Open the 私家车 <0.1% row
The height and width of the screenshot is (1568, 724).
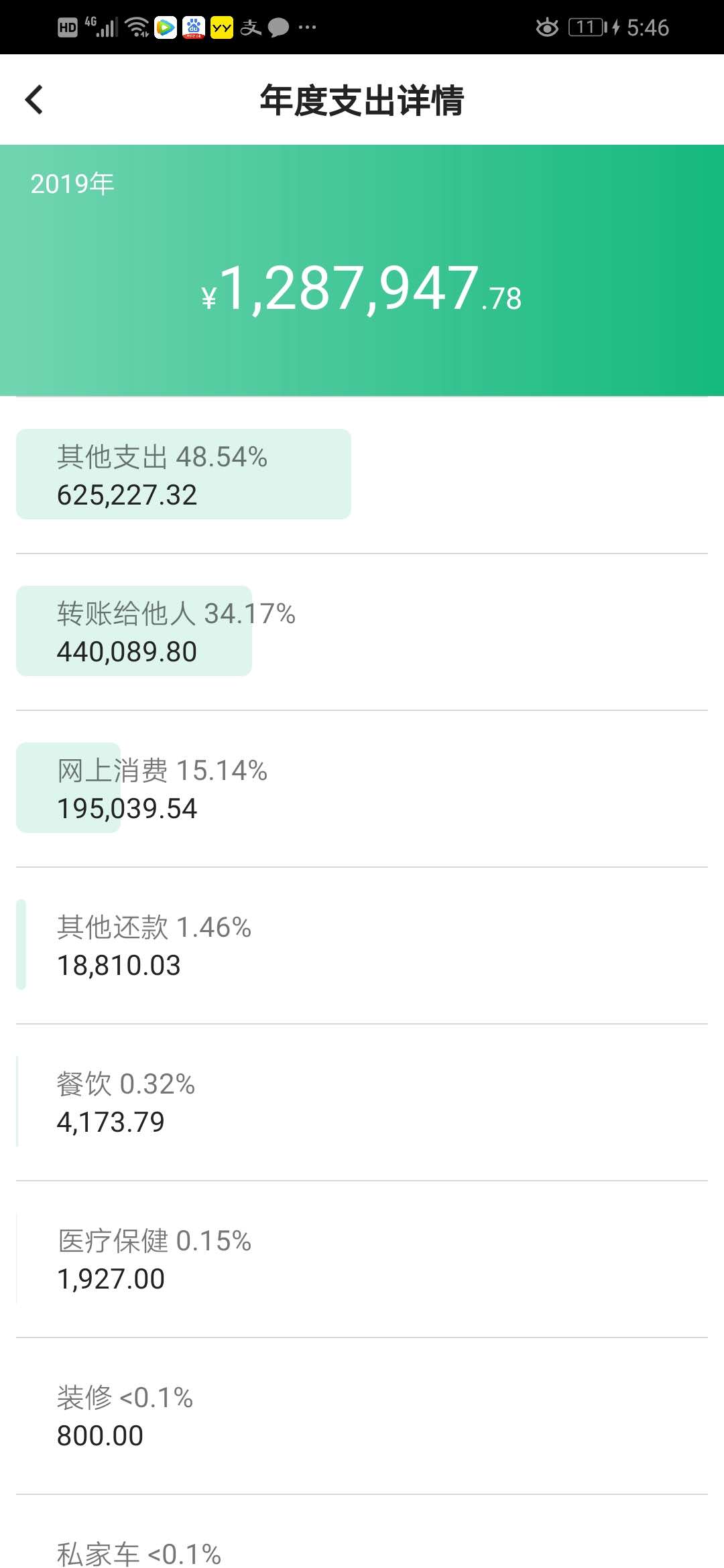coord(362,1532)
